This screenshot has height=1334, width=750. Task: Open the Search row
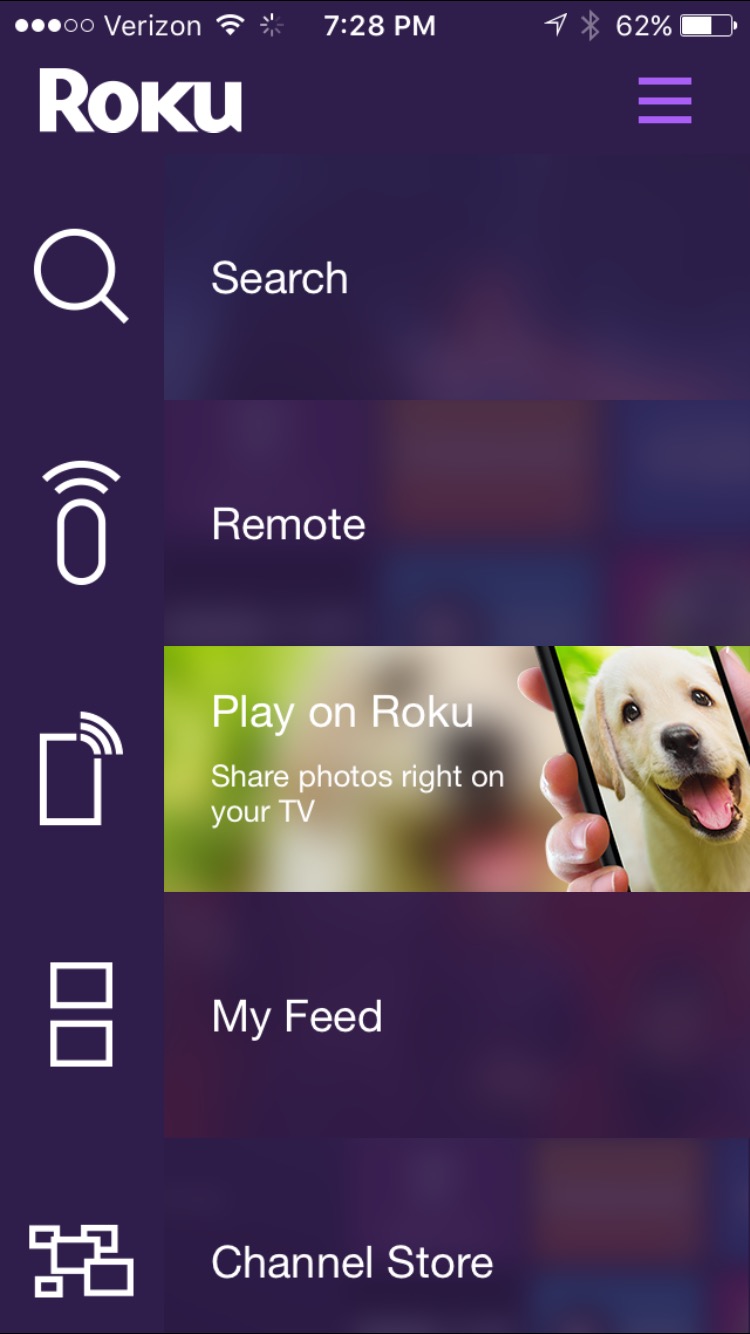(x=457, y=277)
